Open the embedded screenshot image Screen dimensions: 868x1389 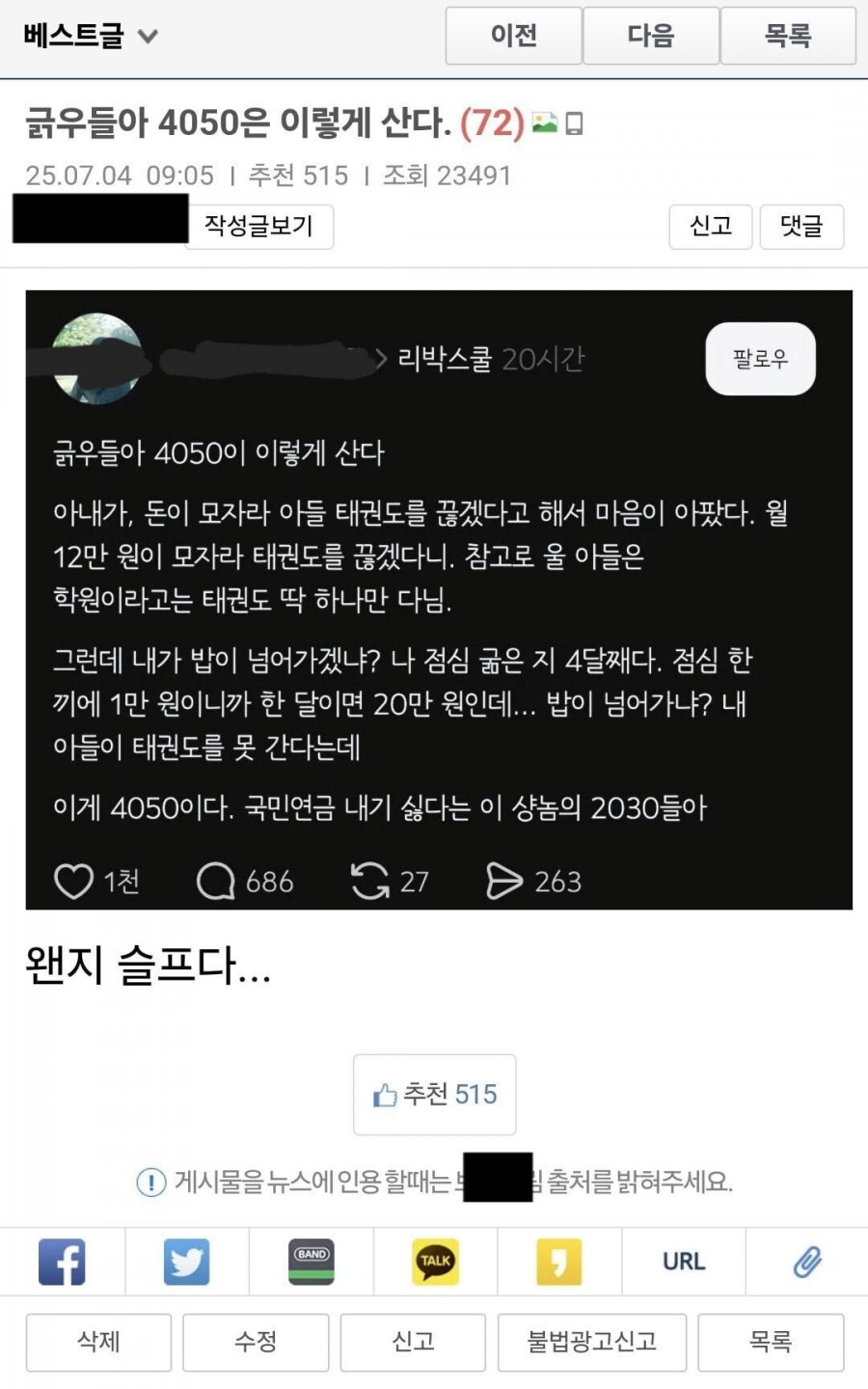tap(439, 599)
